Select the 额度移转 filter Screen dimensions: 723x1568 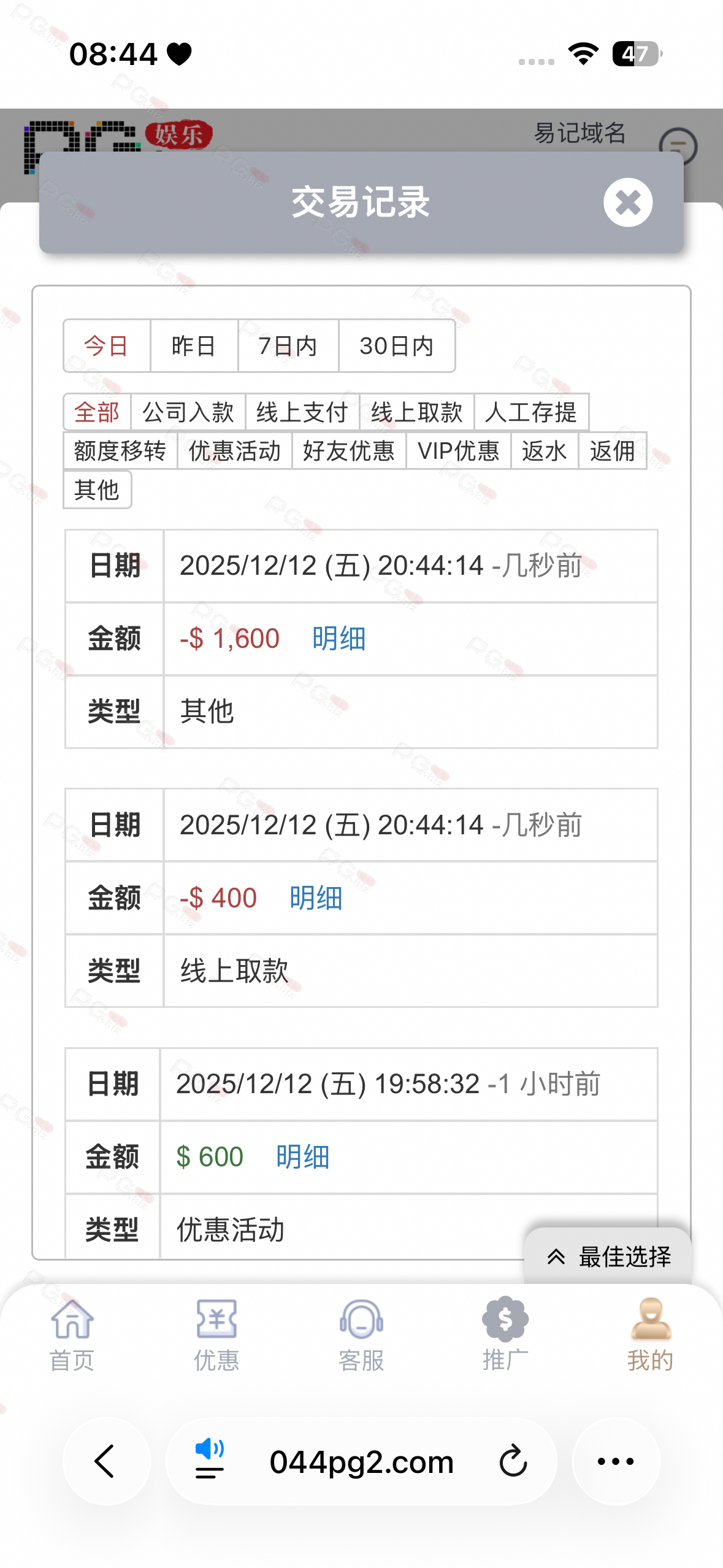coord(120,451)
